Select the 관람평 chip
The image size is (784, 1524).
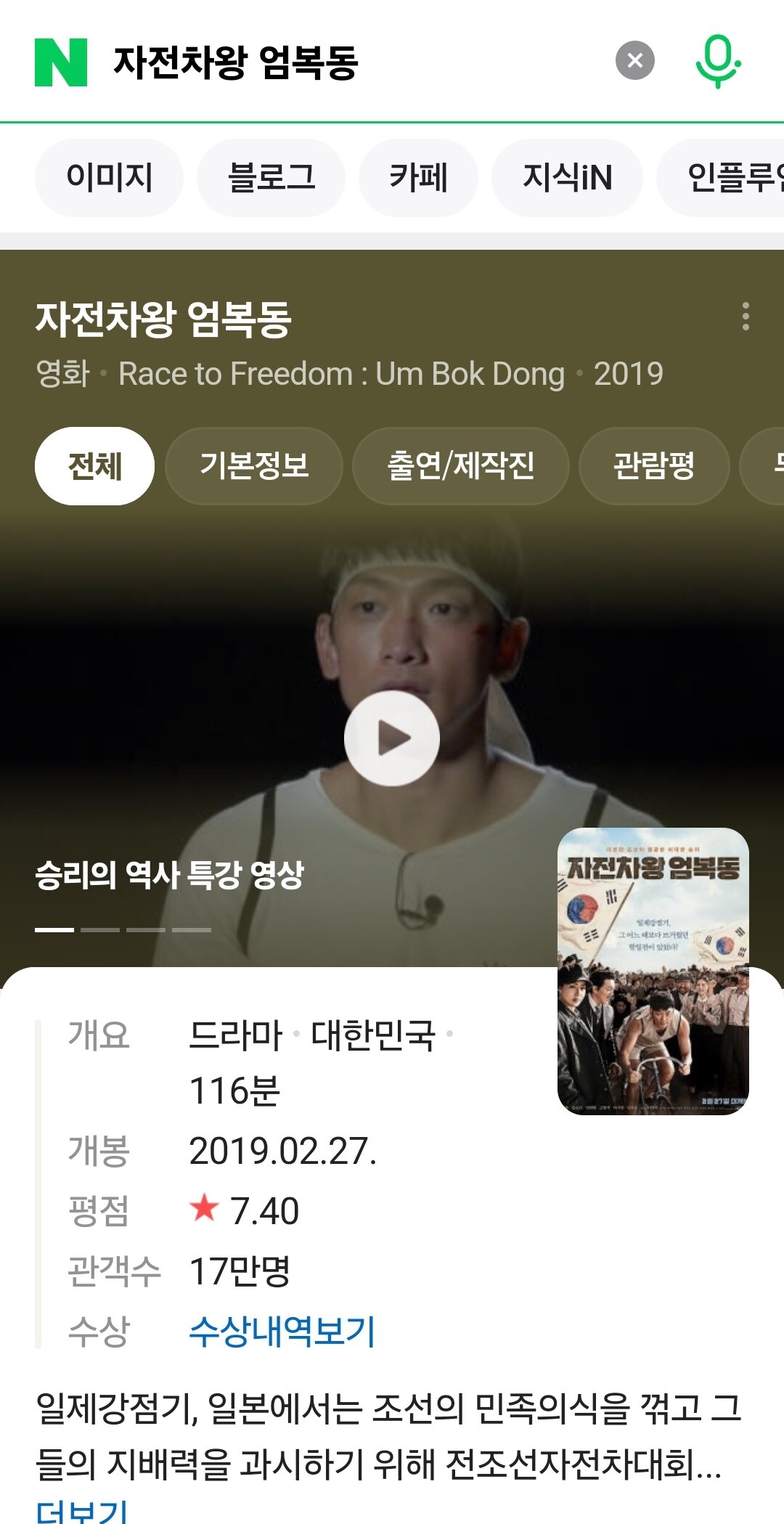point(653,466)
